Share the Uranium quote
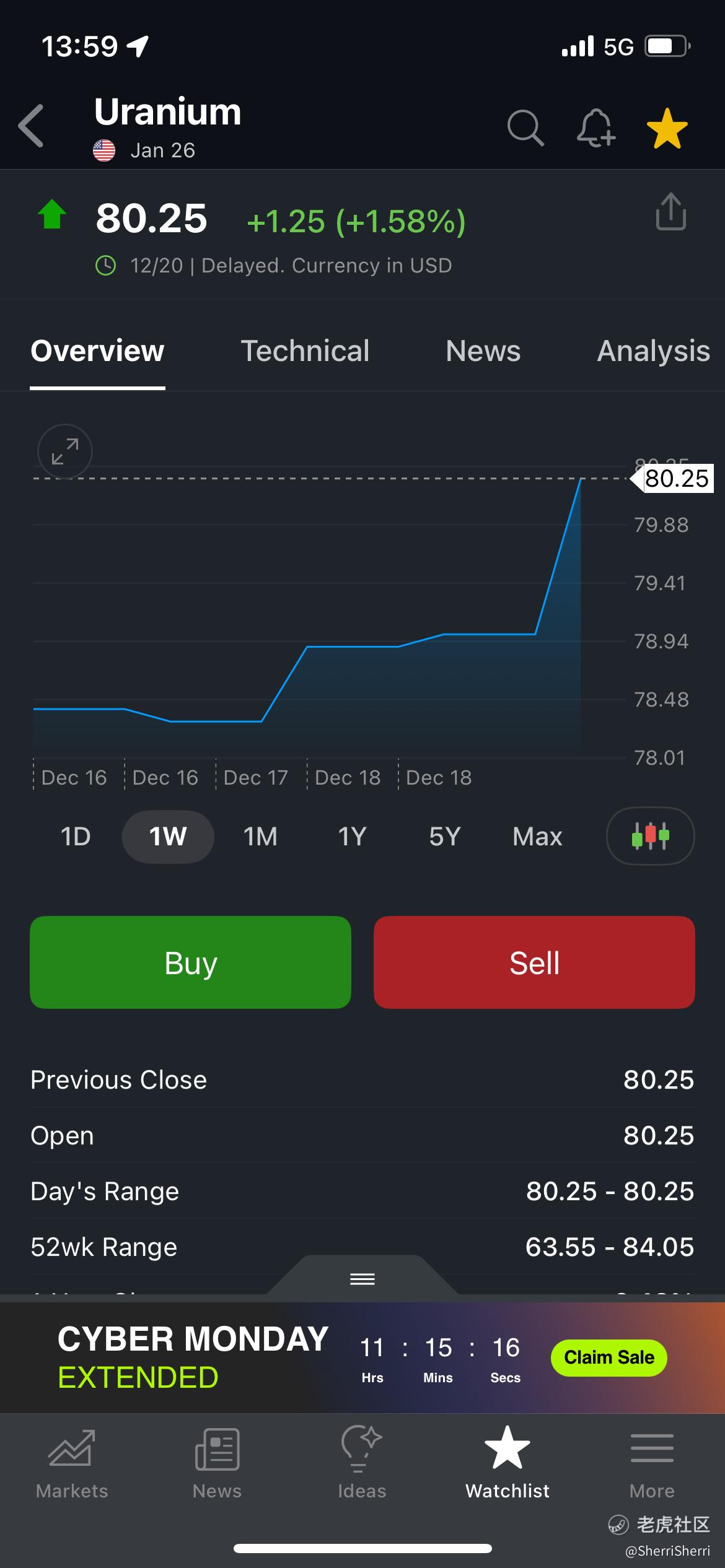Screen dimensions: 725x1568 tap(670, 212)
